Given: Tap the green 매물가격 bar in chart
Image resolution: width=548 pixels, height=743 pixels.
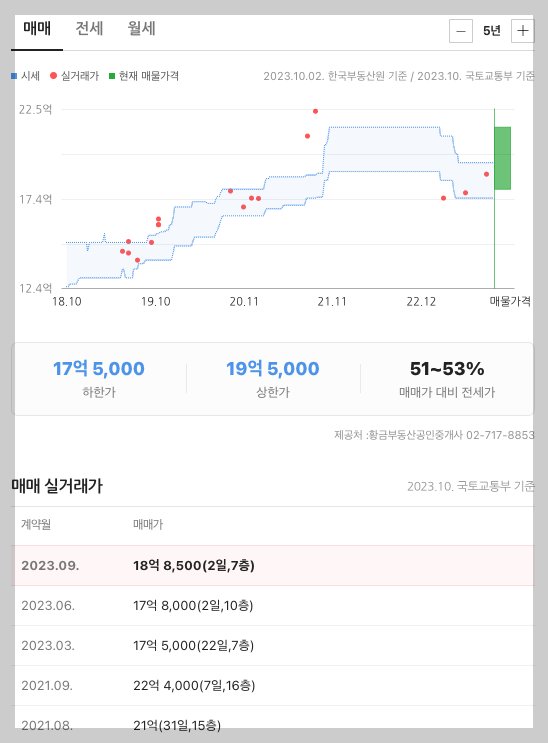Looking at the screenshot, I should coord(502,158).
